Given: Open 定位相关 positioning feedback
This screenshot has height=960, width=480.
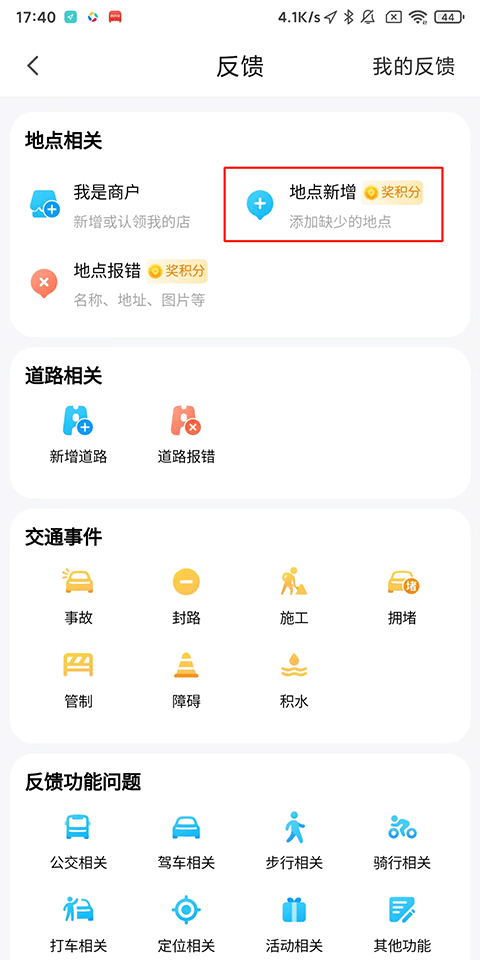Looking at the screenshot, I should (186, 924).
